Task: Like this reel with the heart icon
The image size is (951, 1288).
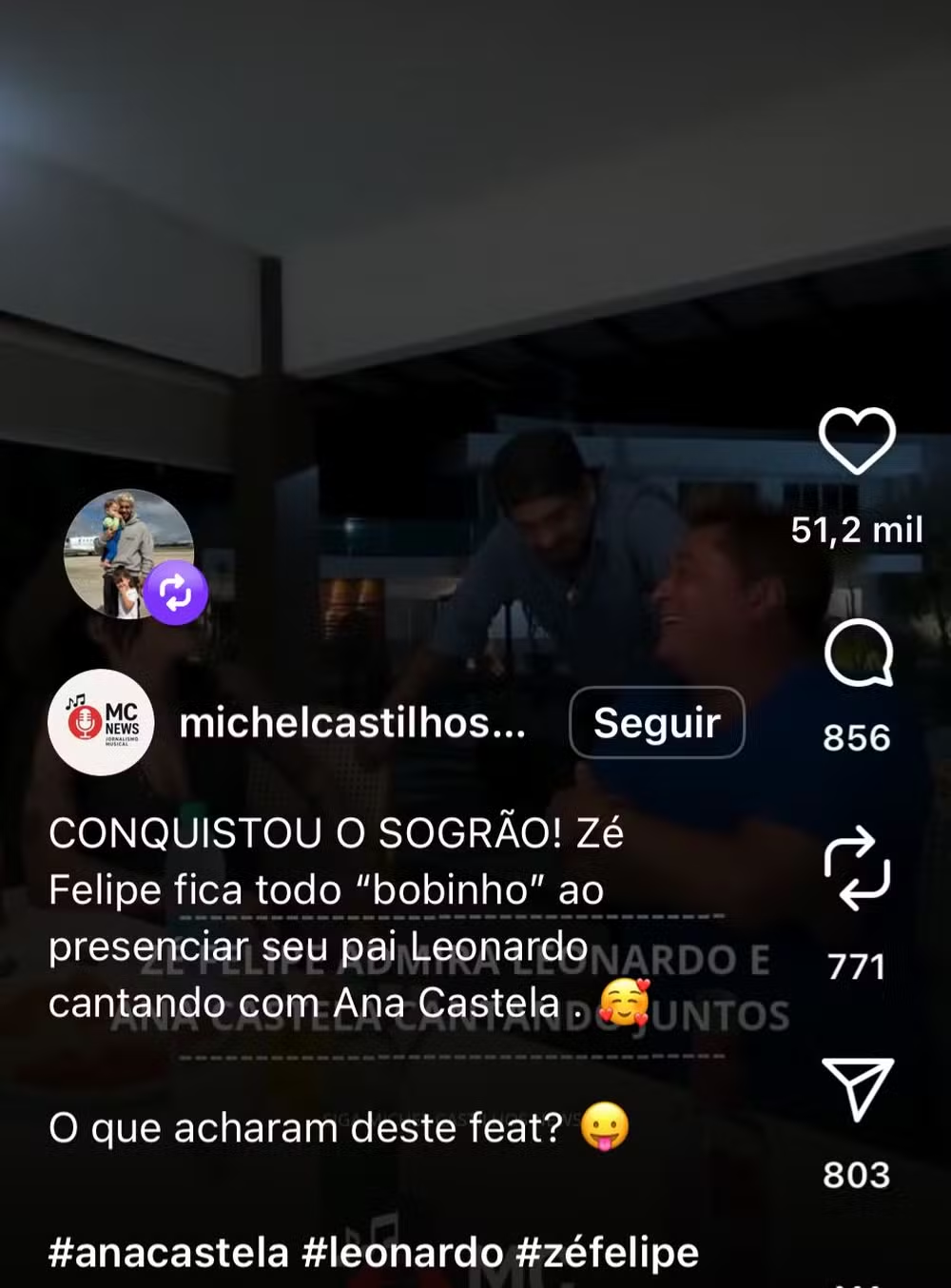Action: (857, 441)
